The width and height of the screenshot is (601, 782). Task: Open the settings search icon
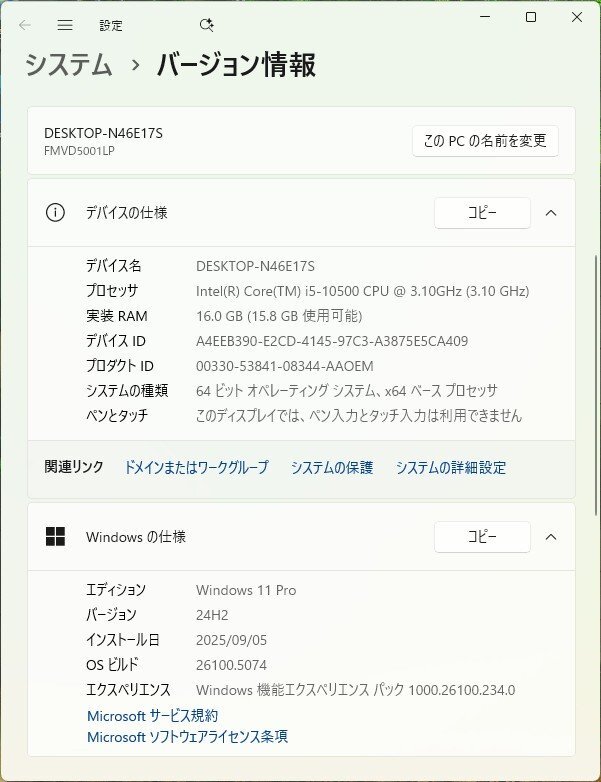point(207,25)
